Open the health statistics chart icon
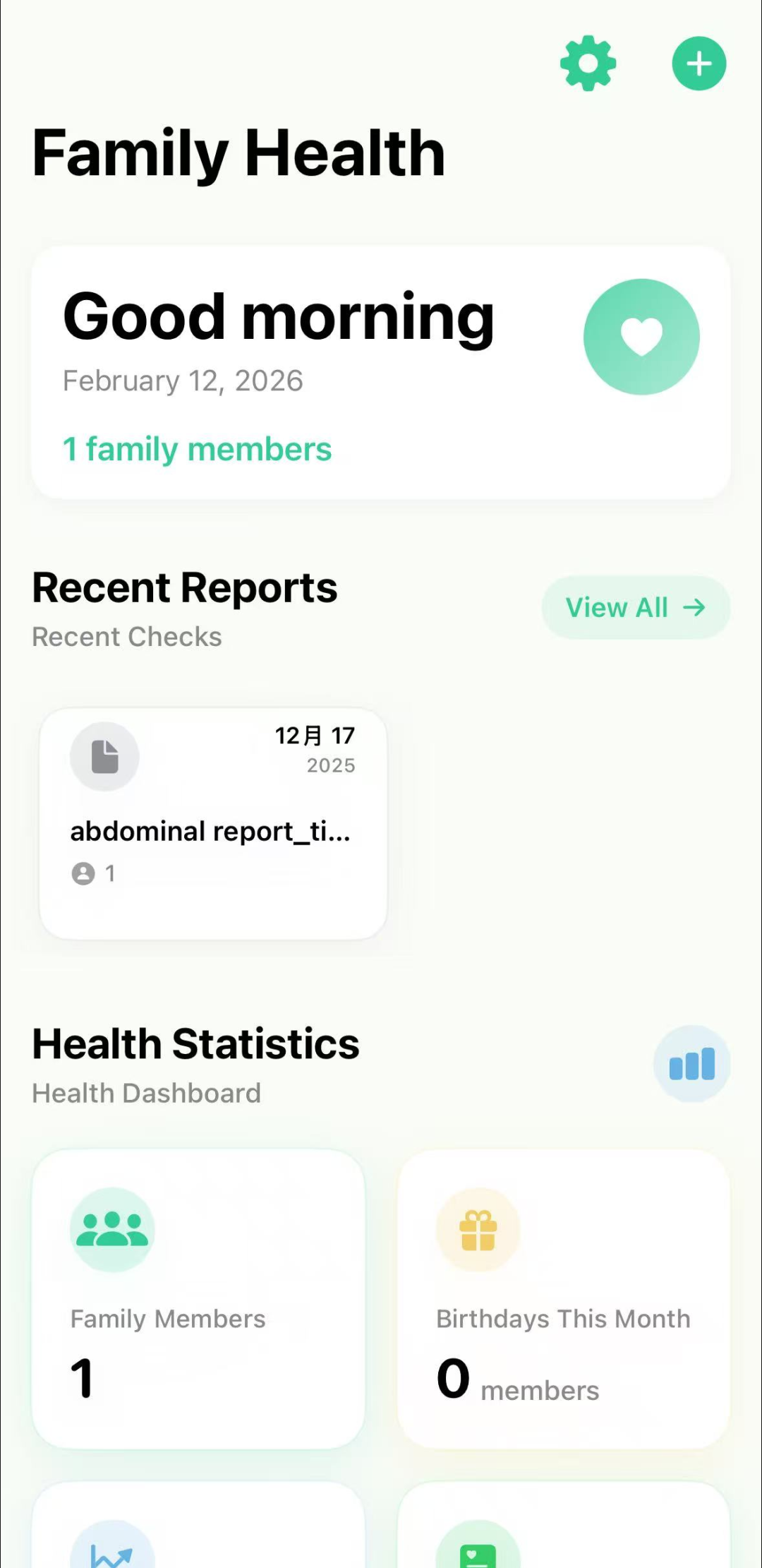The image size is (762, 1568). coord(691,1064)
